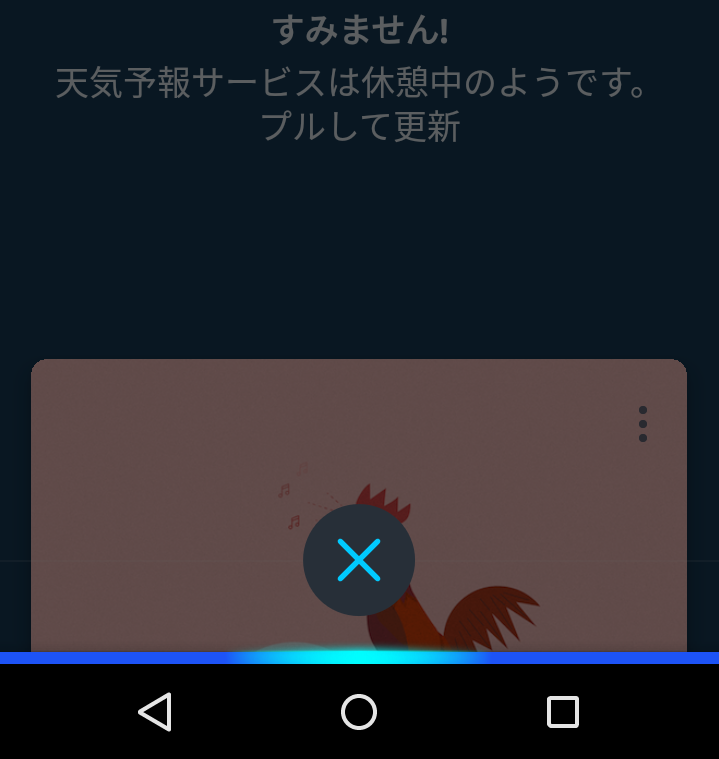The width and height of the screenshot is (719, 759).
Task: Open the recent apps view
Action: (x=563, y=712)
